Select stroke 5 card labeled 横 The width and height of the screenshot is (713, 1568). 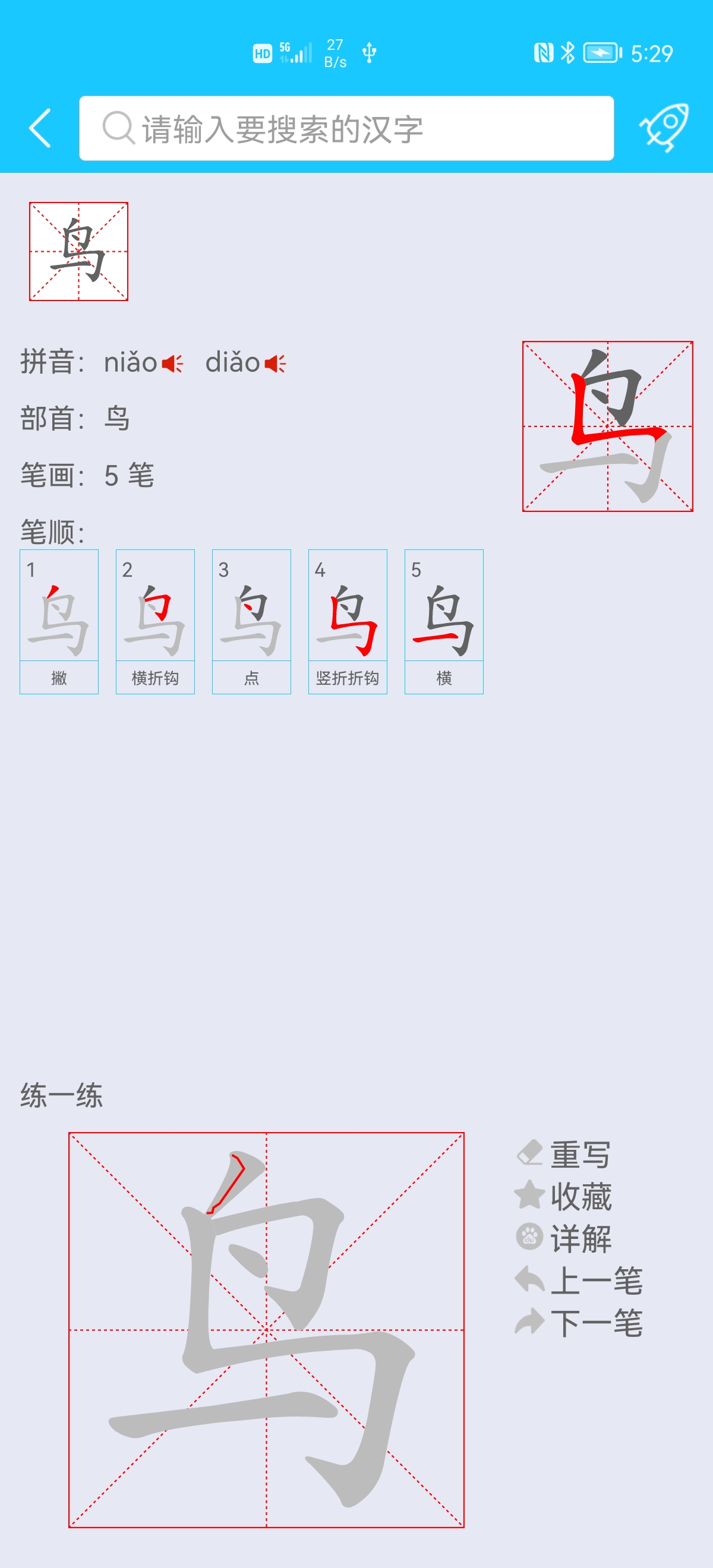[x=444, y=621]
